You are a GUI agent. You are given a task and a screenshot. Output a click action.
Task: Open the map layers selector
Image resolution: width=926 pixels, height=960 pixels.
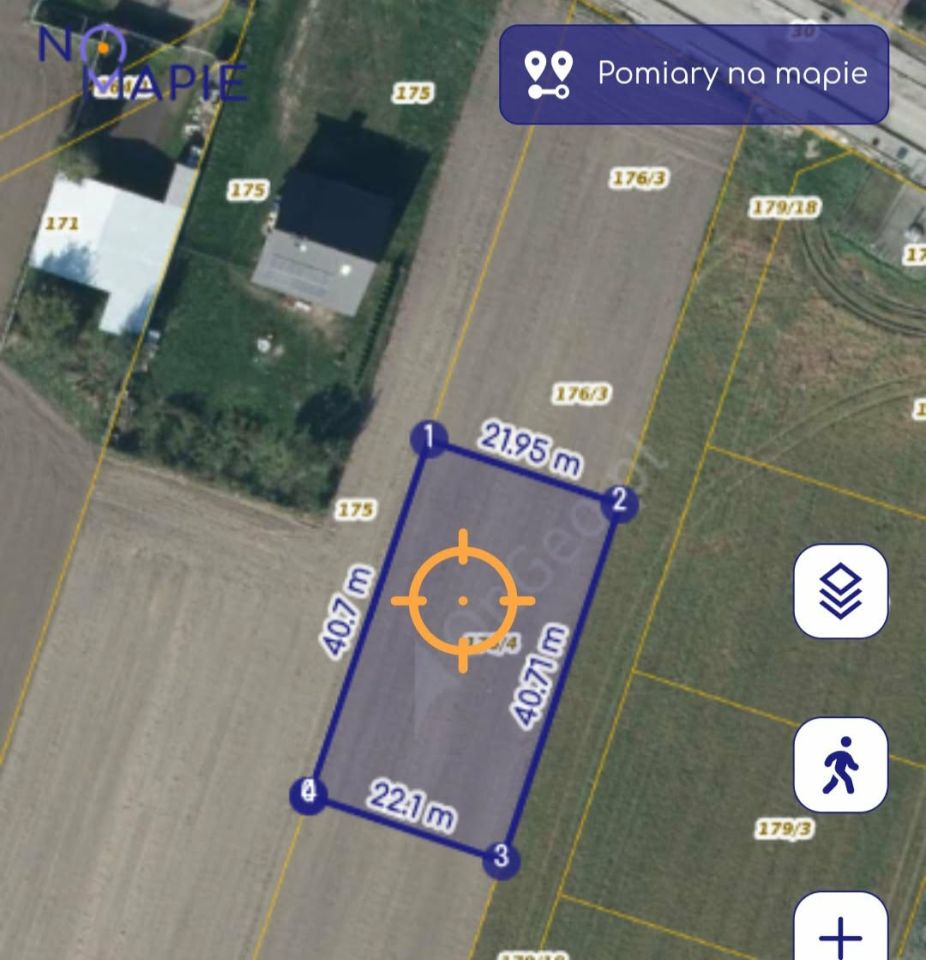pyautogui.click(x=840, y=591)
